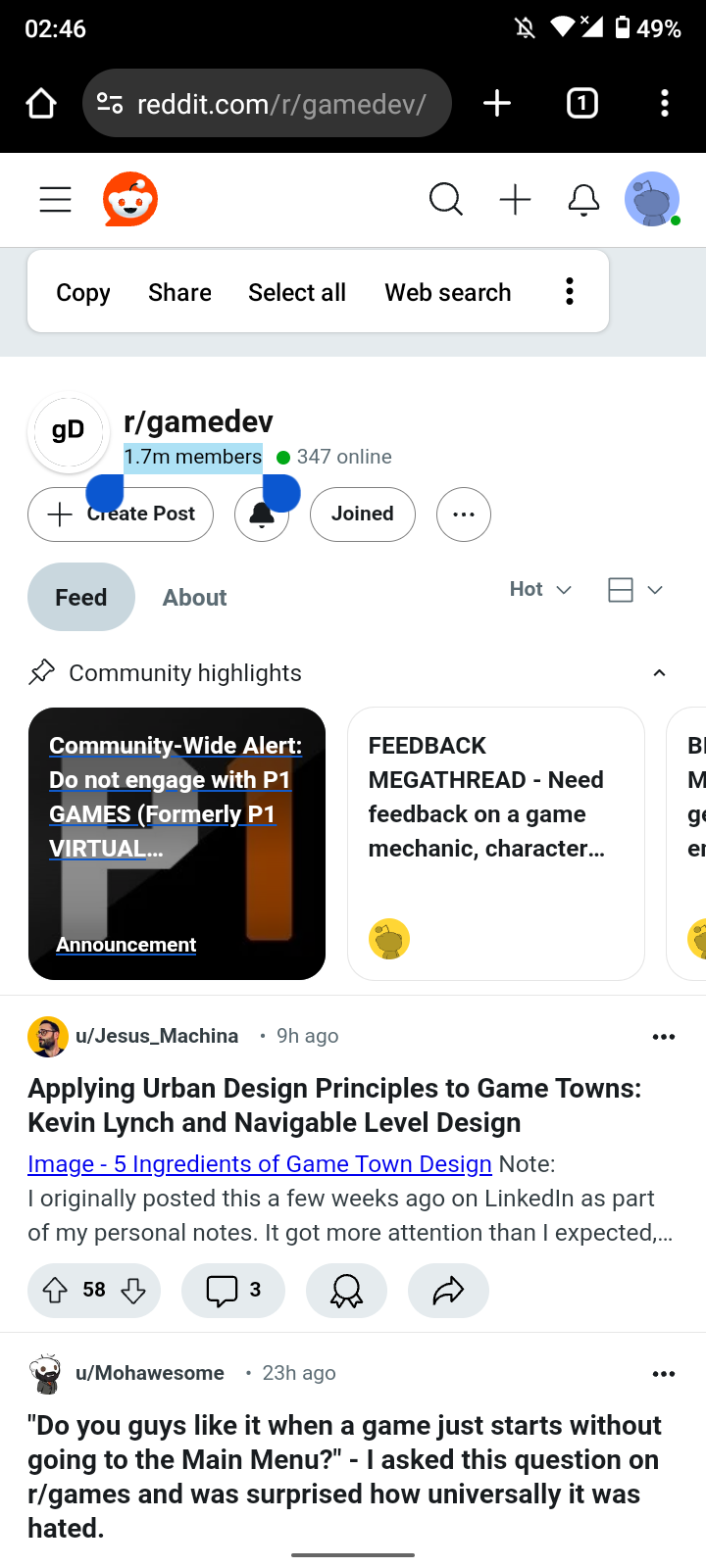The height and width of the screenshot is (1568, 706).
Task: Switch to the About tab
Action: (x=194, y=597)
